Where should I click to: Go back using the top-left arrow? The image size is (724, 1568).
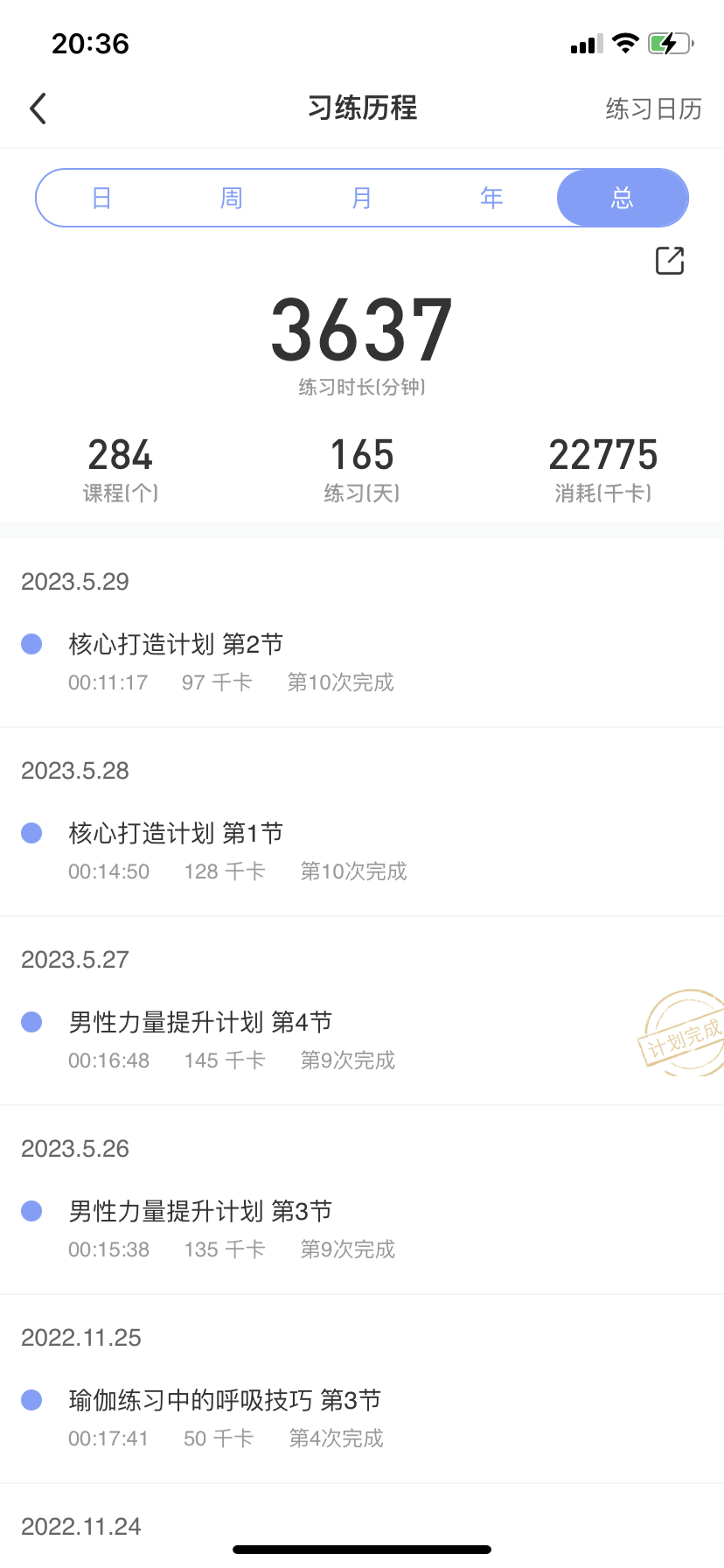pyautogui.click(x=38, y=108)
